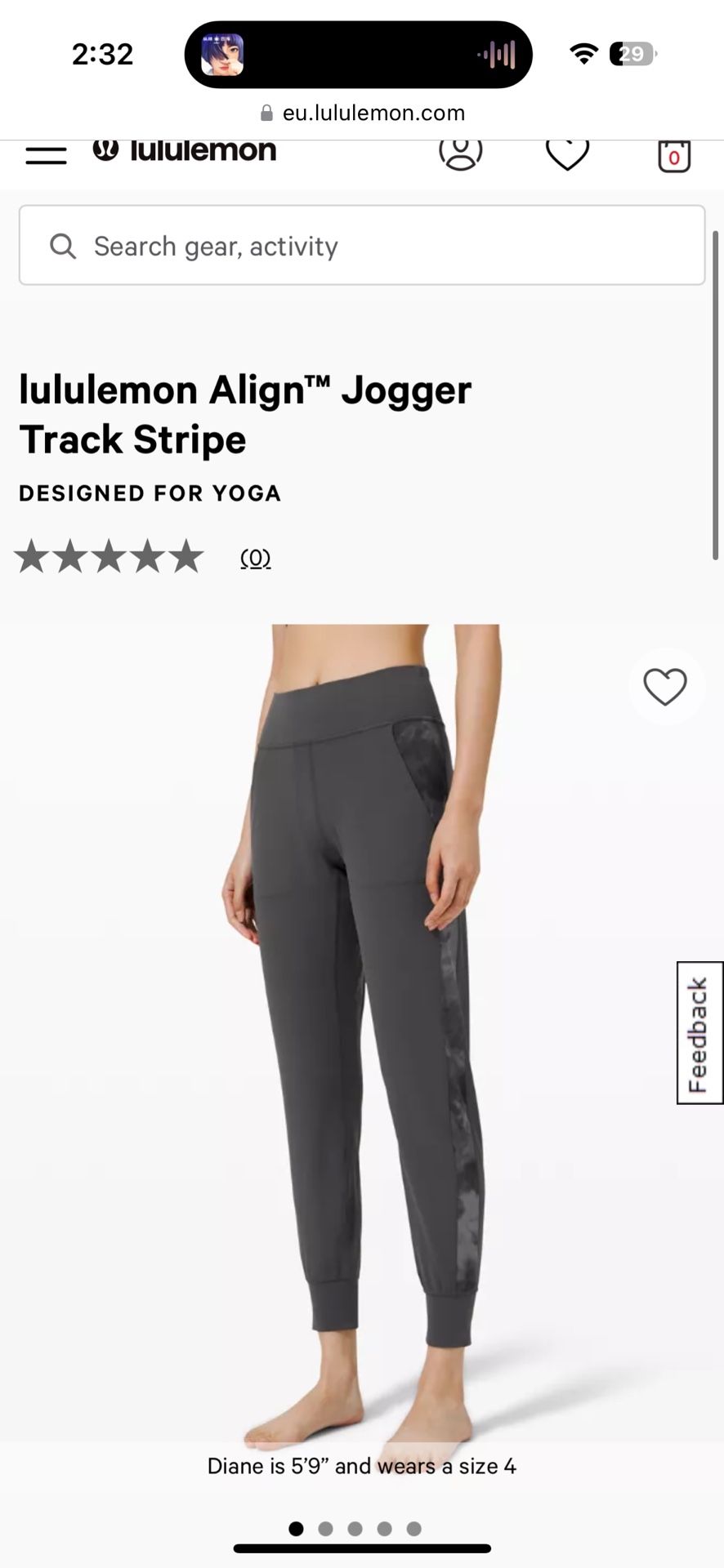This screenshot has width=724, height=1568.
Task: Go to lululemon home via logo
Action: click(185, 151)
